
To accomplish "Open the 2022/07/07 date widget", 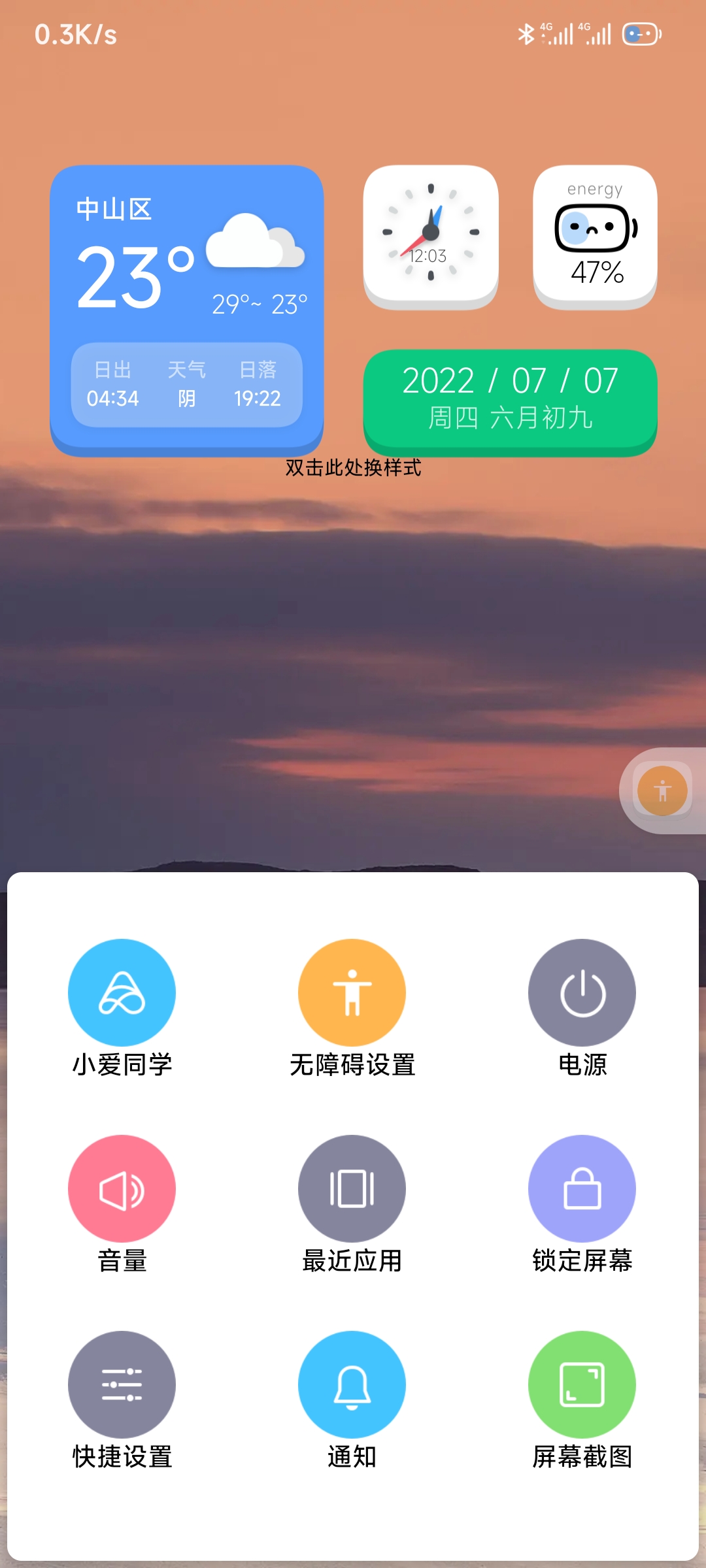I will (510, 399).
